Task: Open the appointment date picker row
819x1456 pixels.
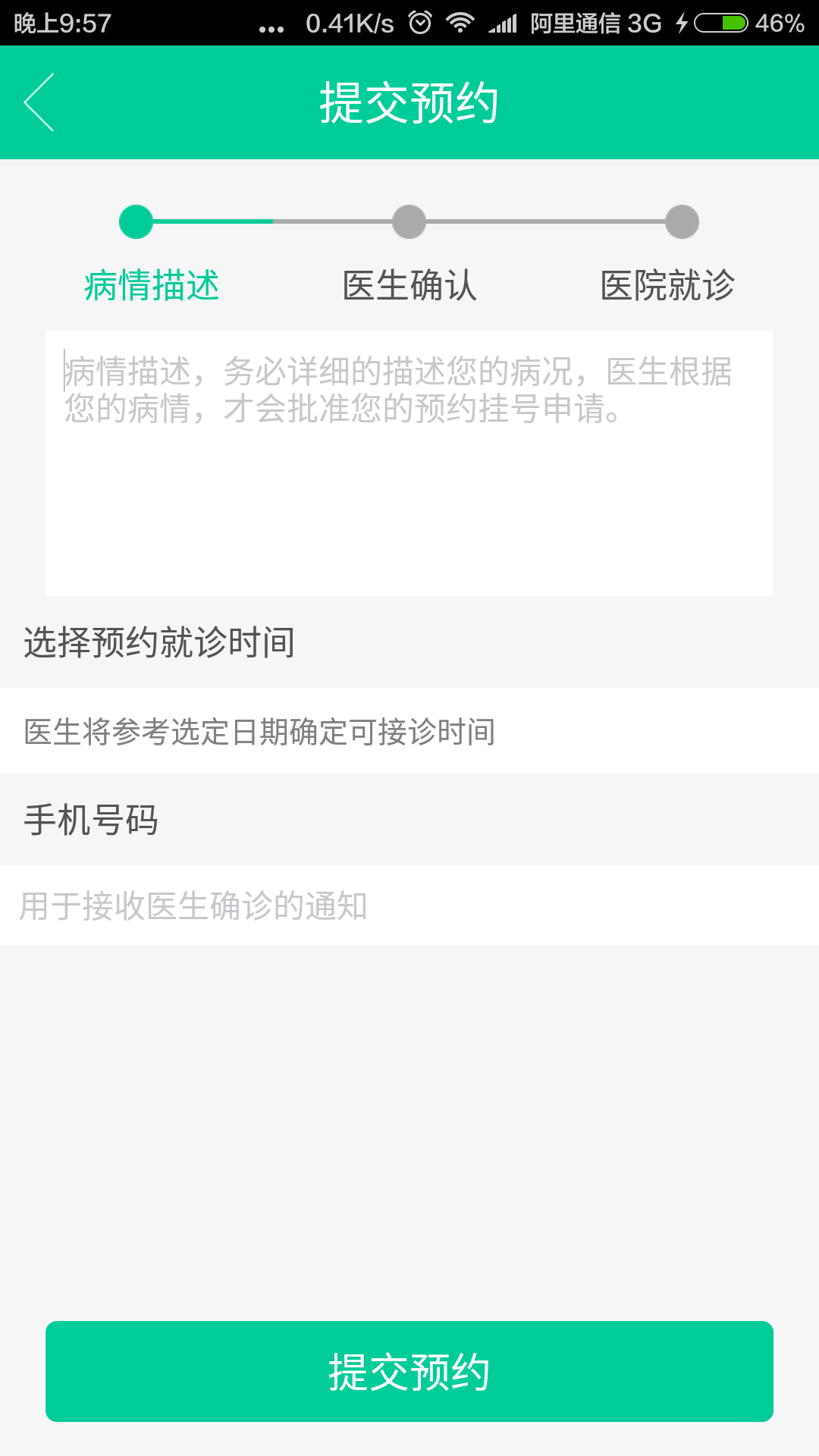Action: (409, 731)
